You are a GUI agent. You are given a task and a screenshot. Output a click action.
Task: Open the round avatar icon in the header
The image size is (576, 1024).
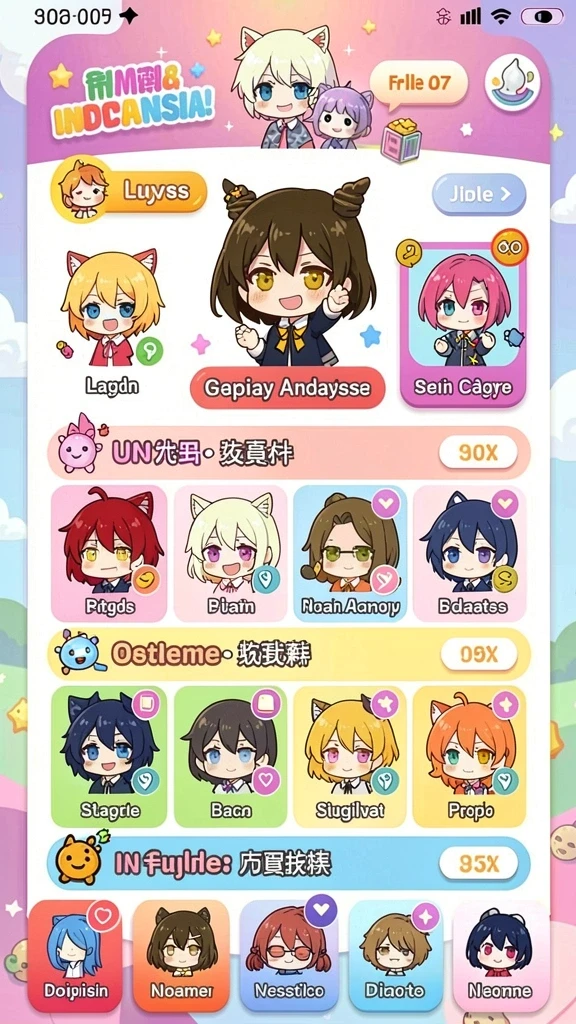pyautogui.click(x=513, y=83)
